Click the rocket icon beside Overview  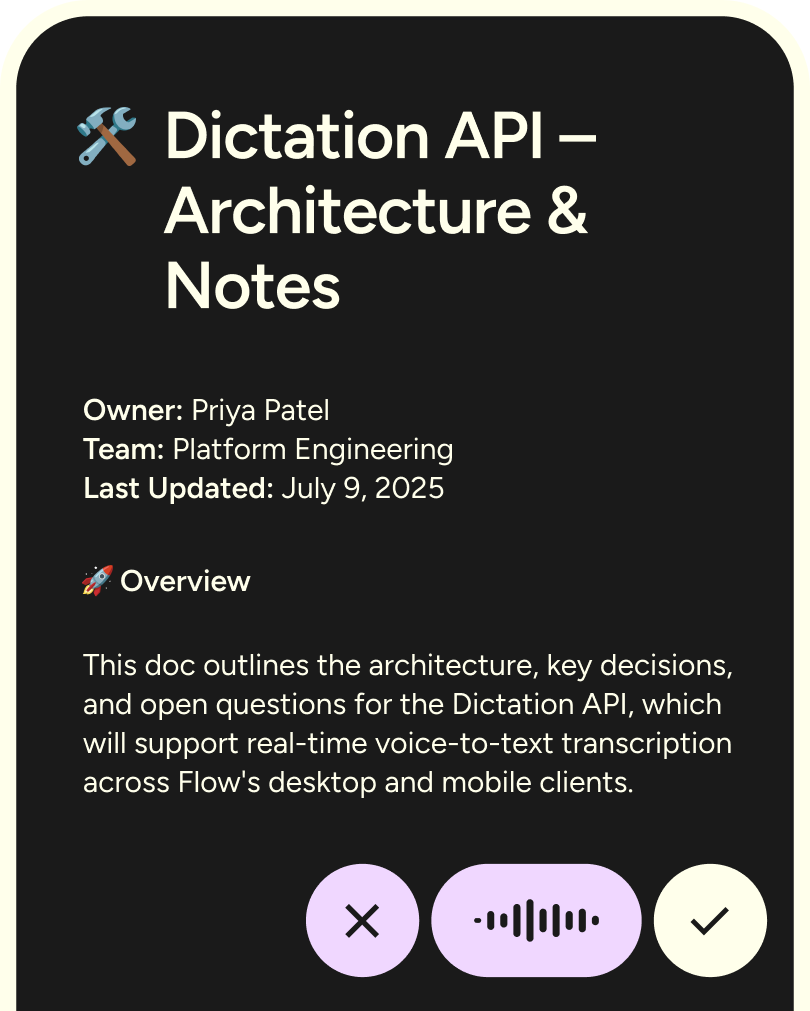(97, 580)
